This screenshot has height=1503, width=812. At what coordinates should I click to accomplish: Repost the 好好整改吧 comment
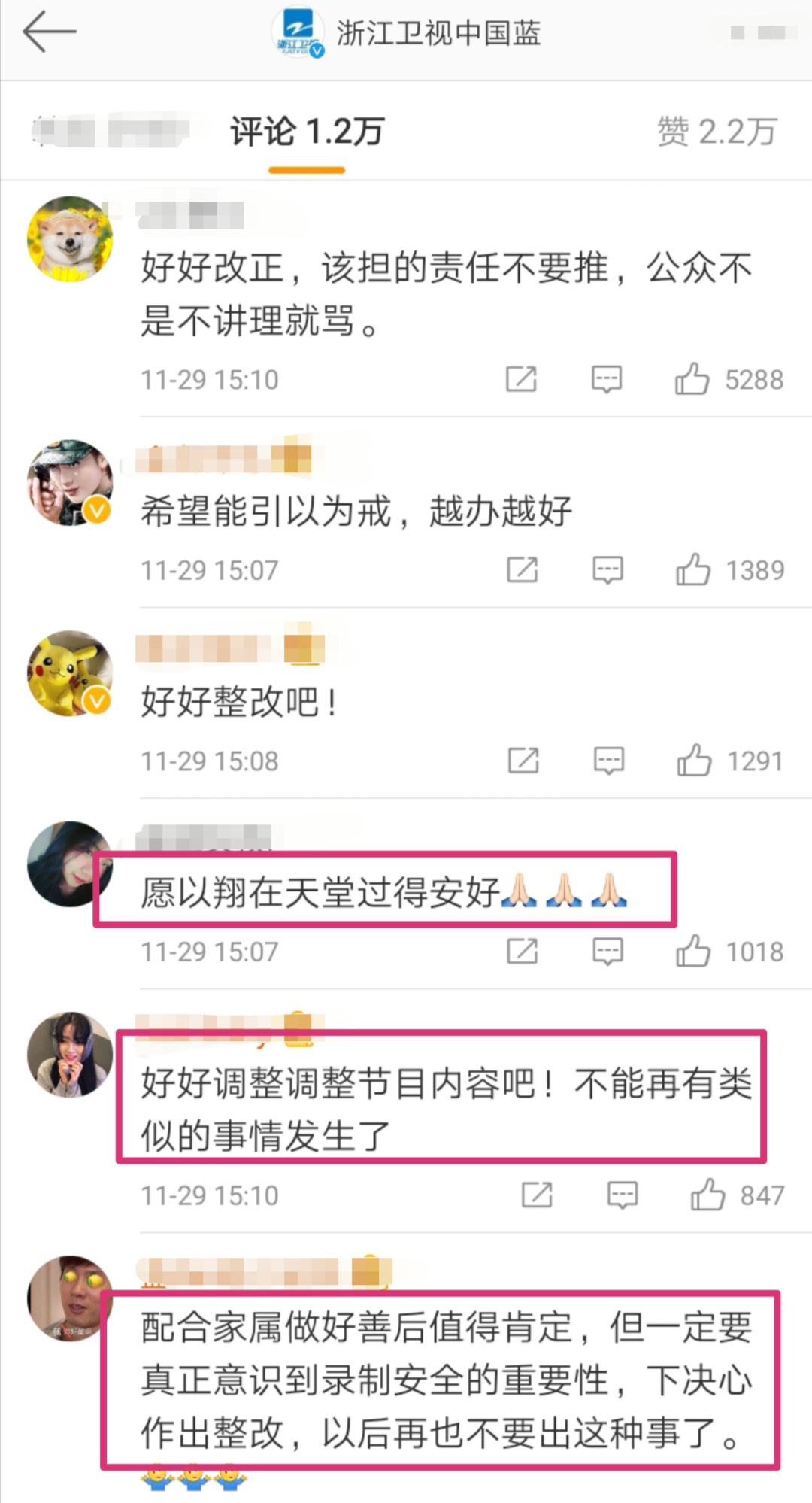(523, 761)
